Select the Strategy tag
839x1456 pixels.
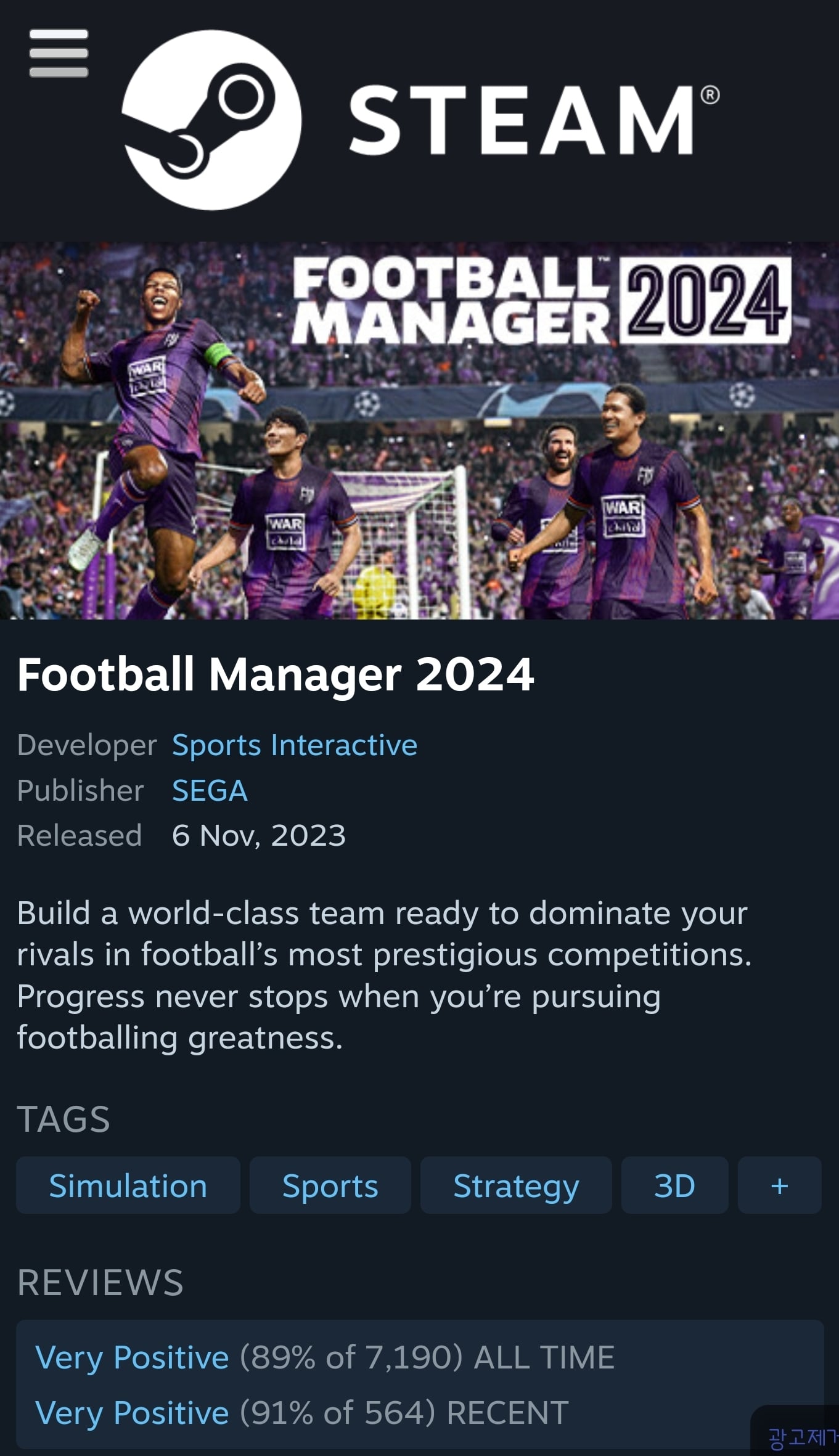pos(516,1185)
